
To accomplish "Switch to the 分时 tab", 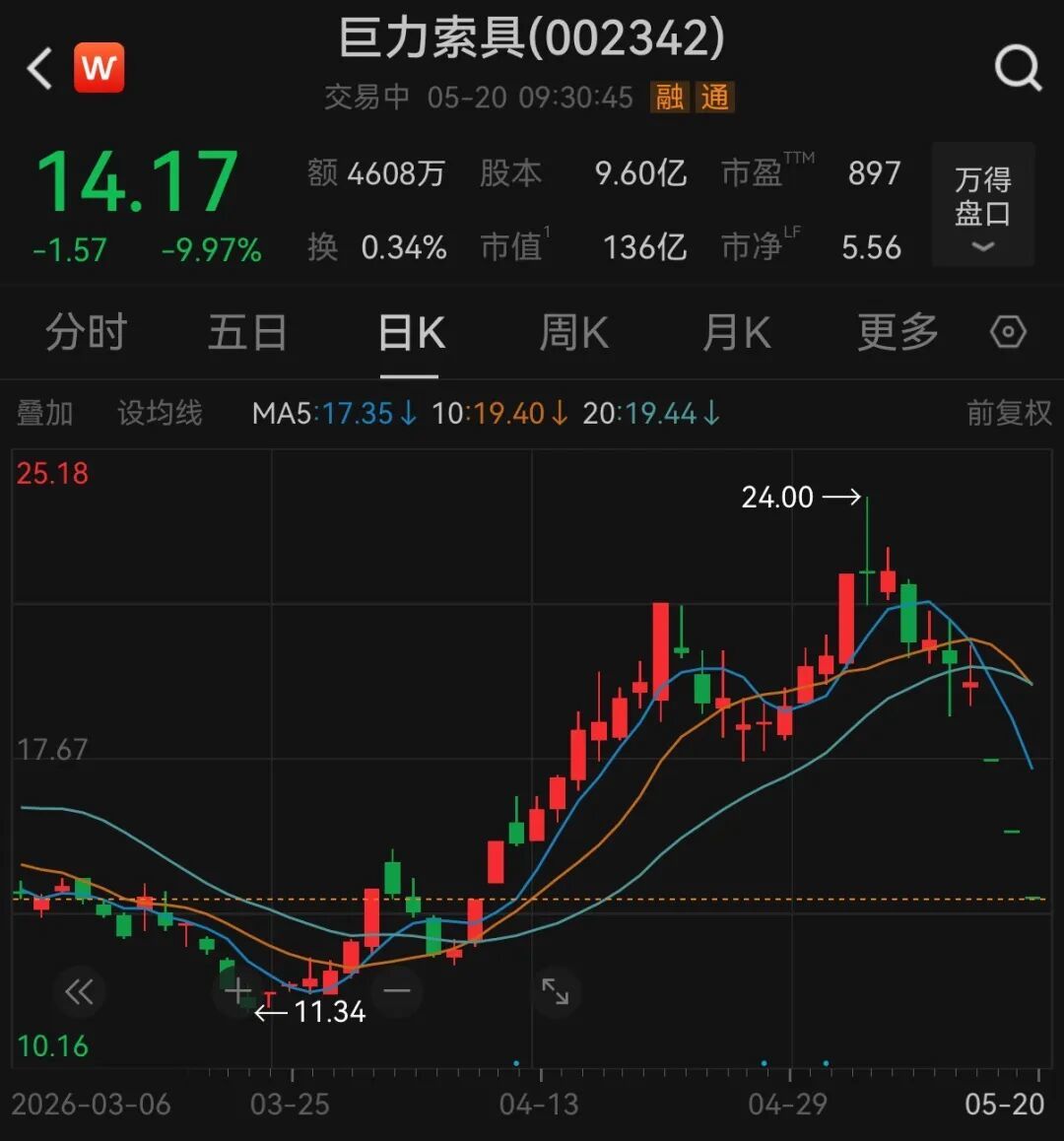I will (x=87, y=333).
